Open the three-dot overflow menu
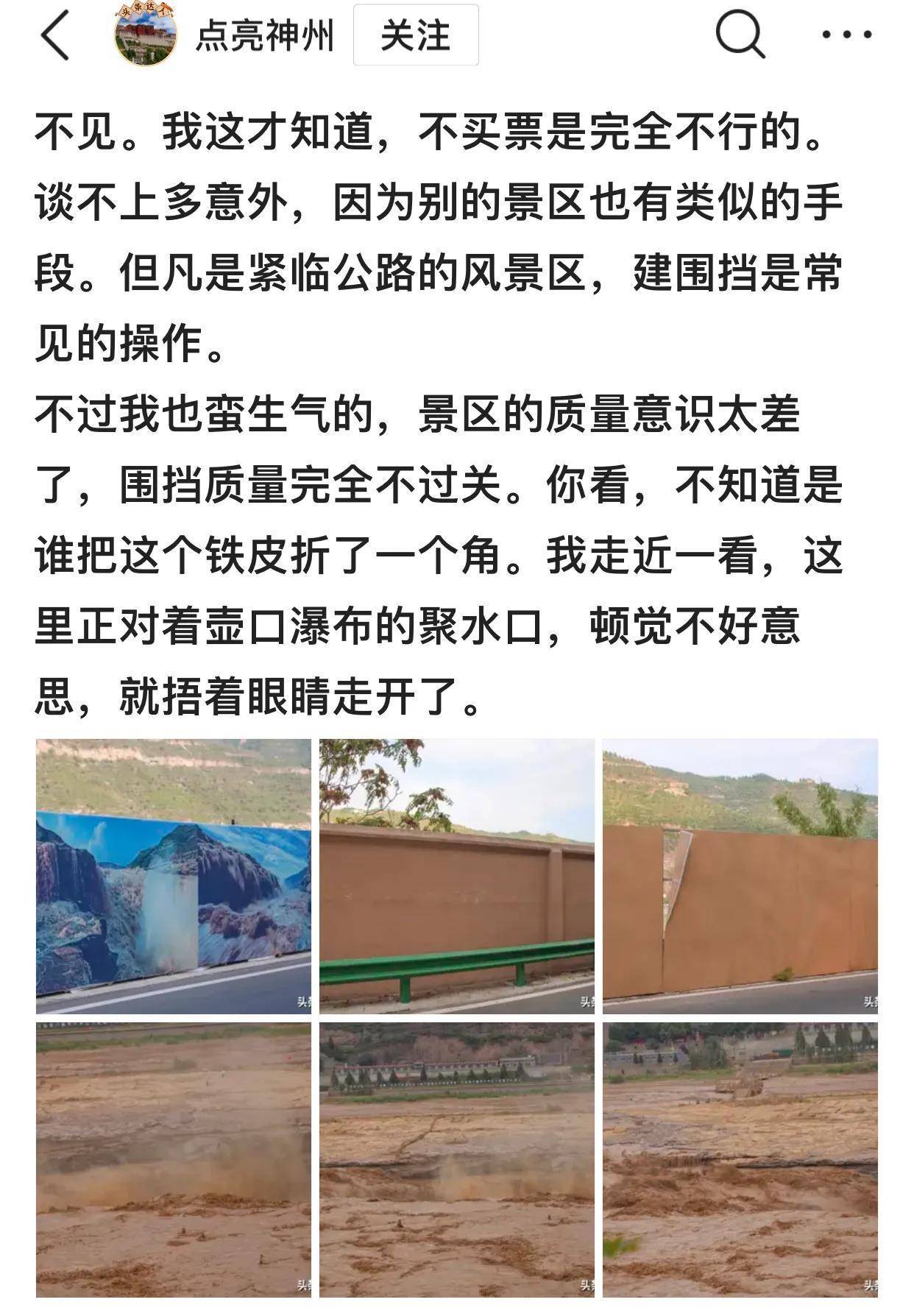The image size is (914, 1316). tap(846, 35)
